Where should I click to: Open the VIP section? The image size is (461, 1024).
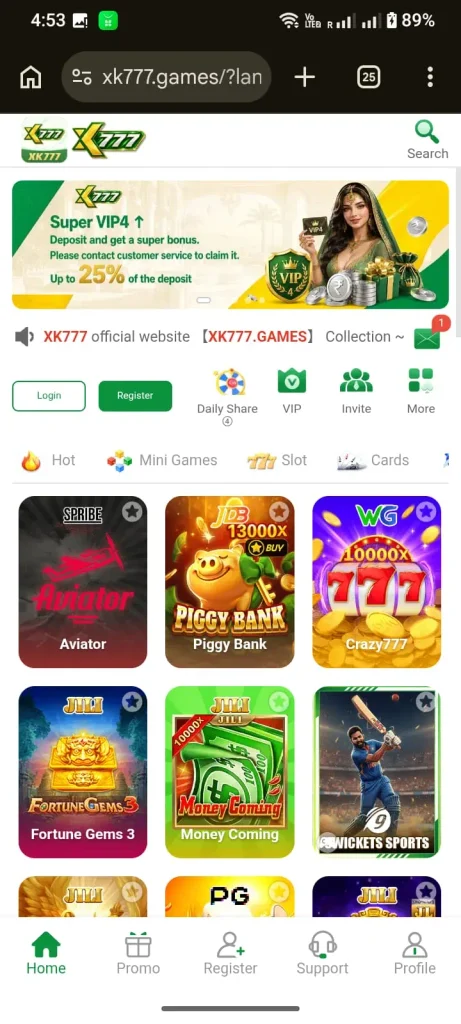tap(292, 392)
